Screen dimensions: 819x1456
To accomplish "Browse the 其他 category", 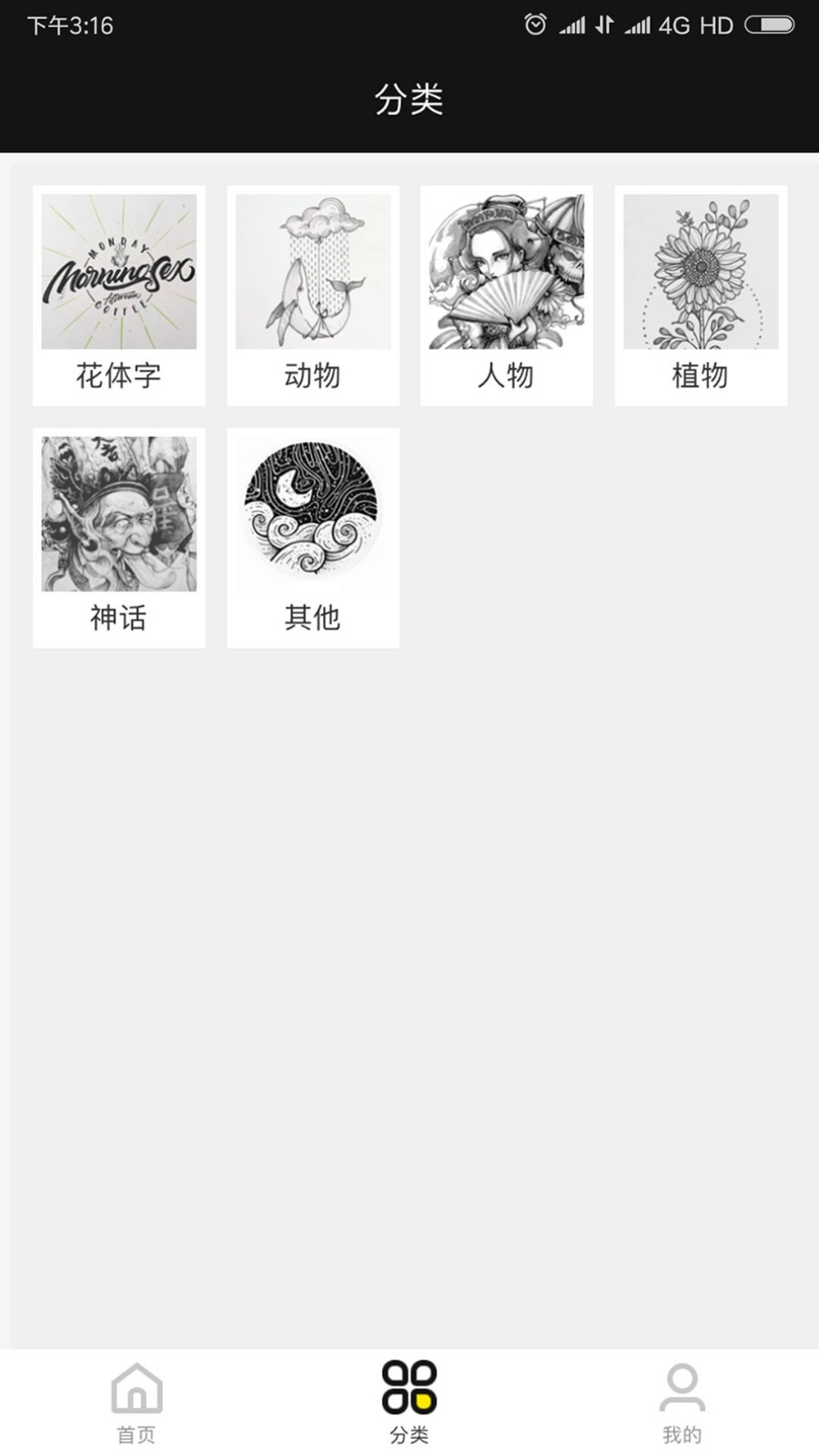I will click(313, 538).
